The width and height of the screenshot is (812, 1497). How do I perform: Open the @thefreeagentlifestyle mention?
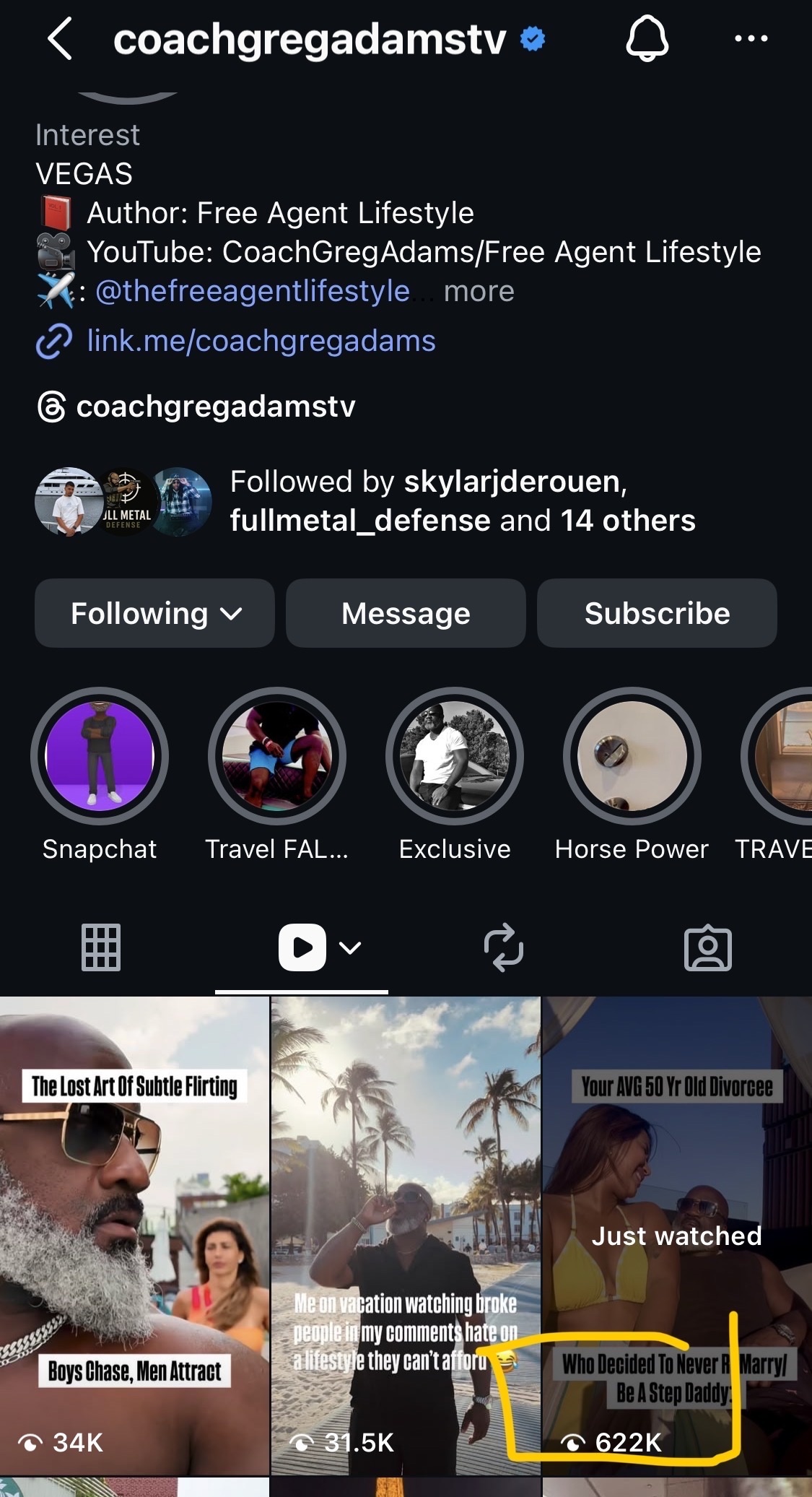253,292
